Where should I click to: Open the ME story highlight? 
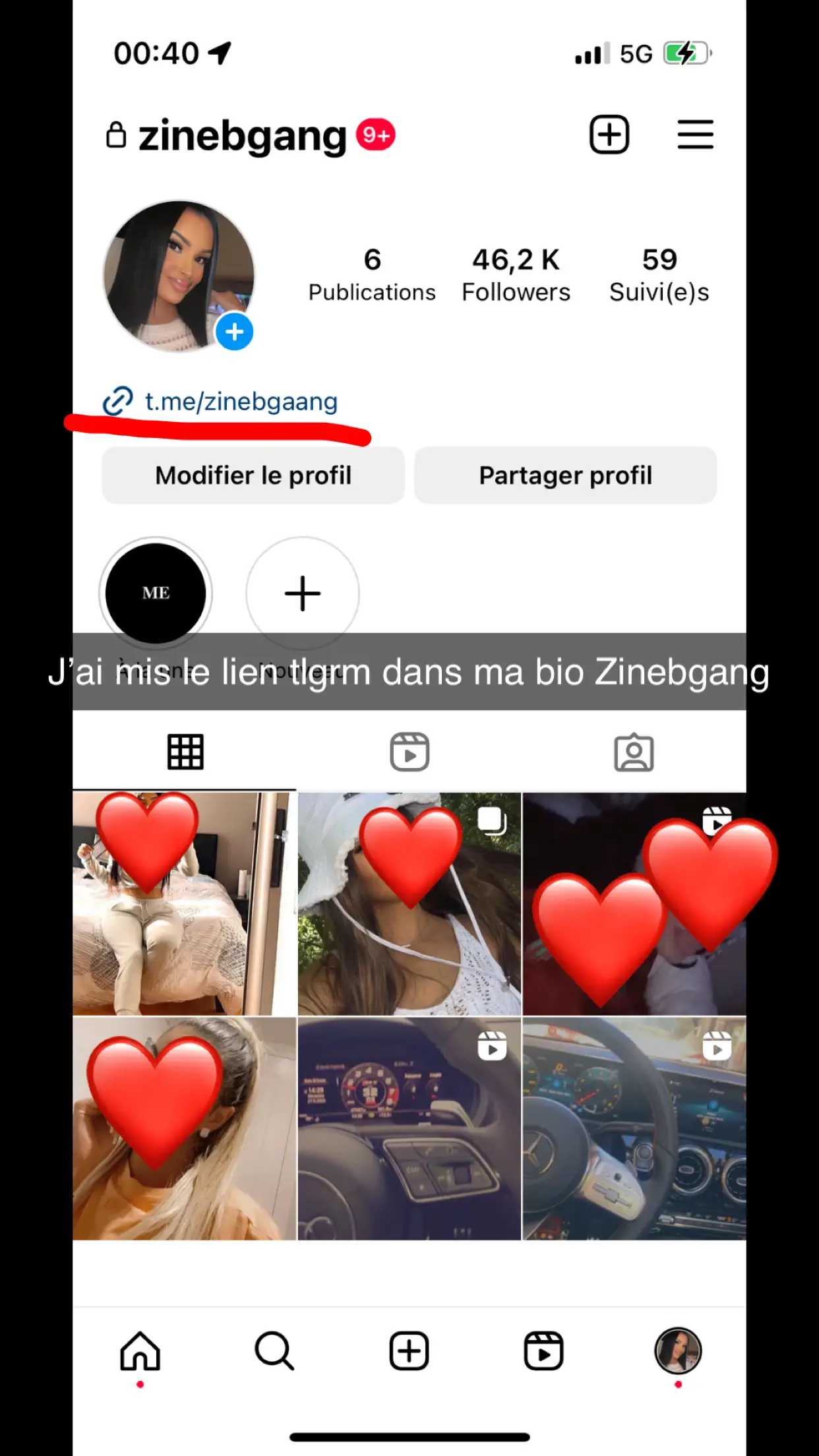coord(156,593)
